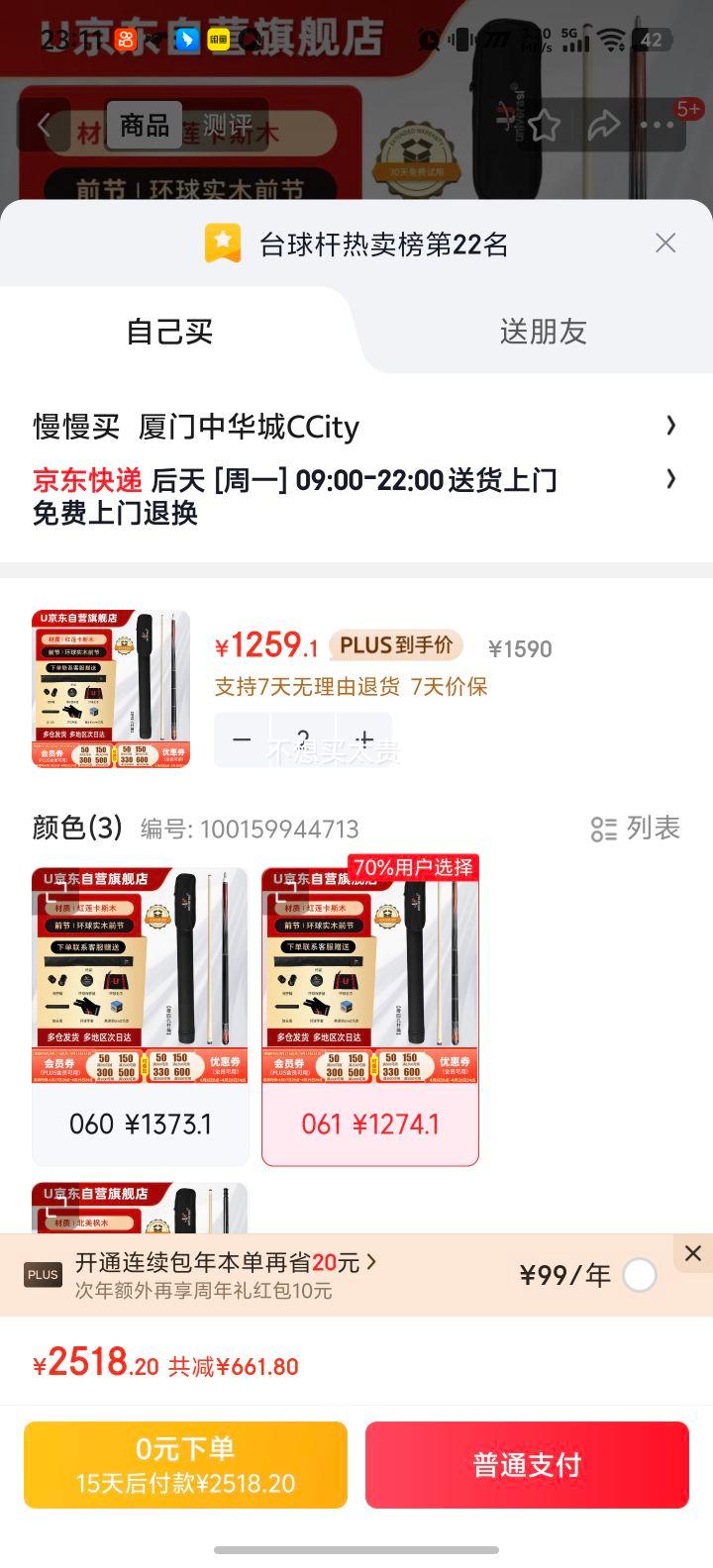Viewport: 713px width, 1568px height.
Task: Expand the 开通连续包年 savings detail arrow
Action: point(373,1261)
